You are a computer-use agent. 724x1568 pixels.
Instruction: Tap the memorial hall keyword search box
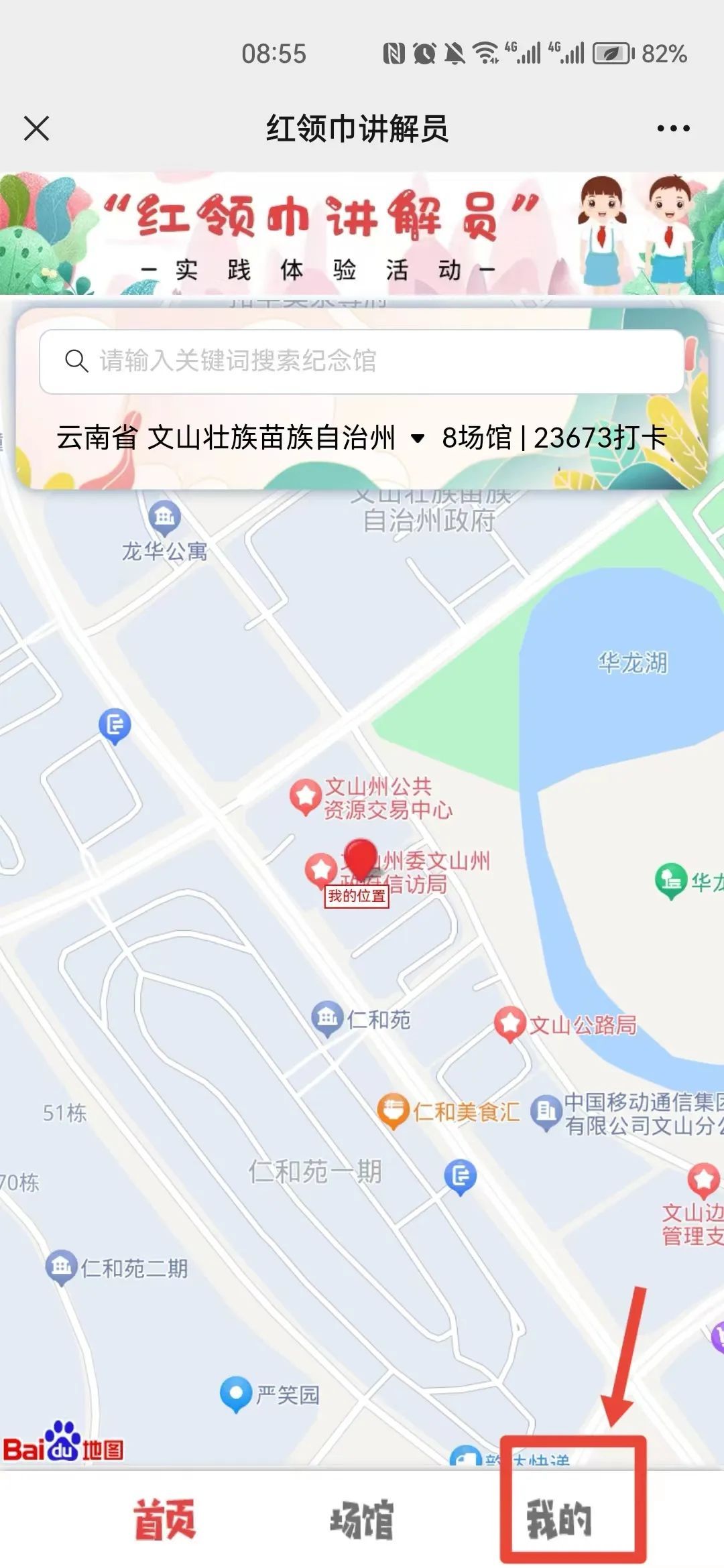coord(362,361)
